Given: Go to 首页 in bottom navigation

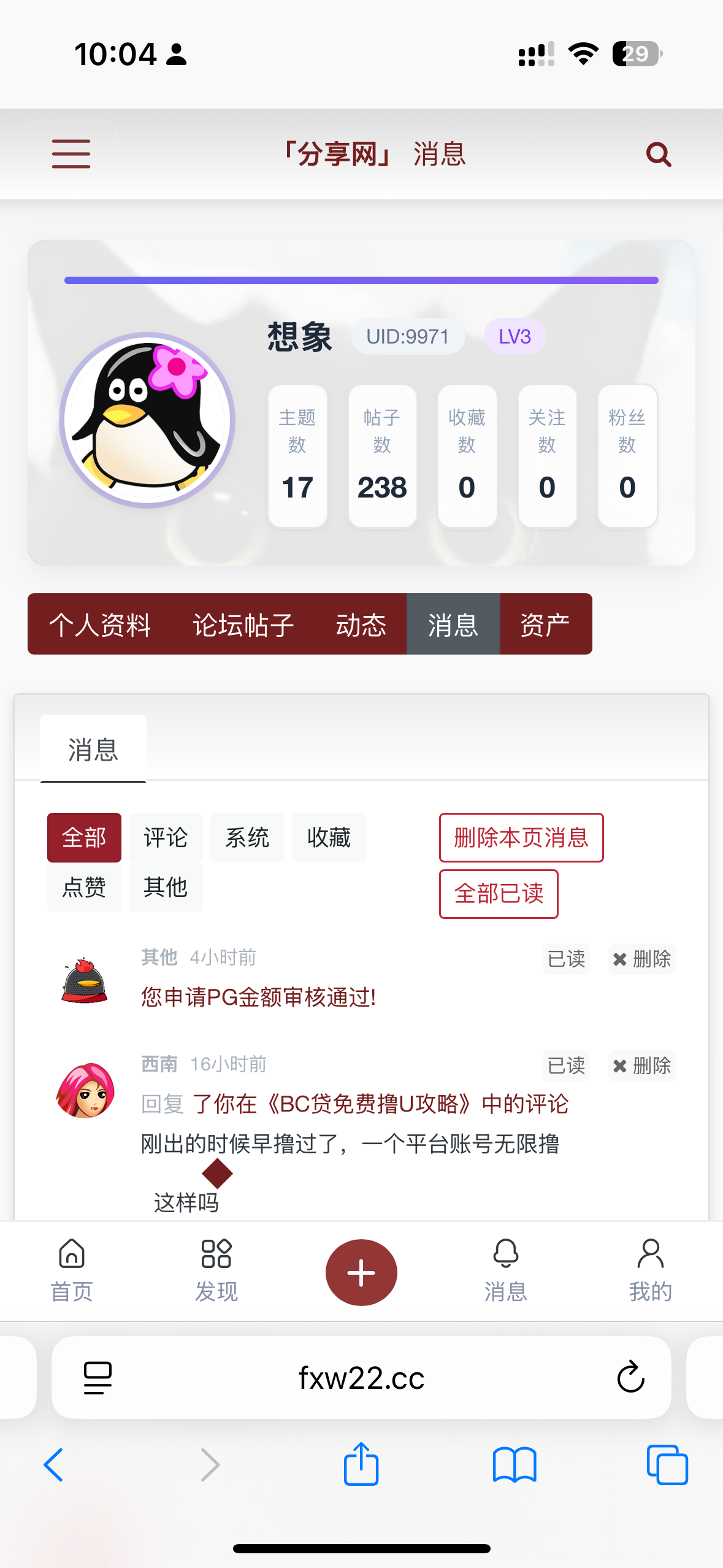Looking at the screenshot, I should click(x=72, y=1269).
